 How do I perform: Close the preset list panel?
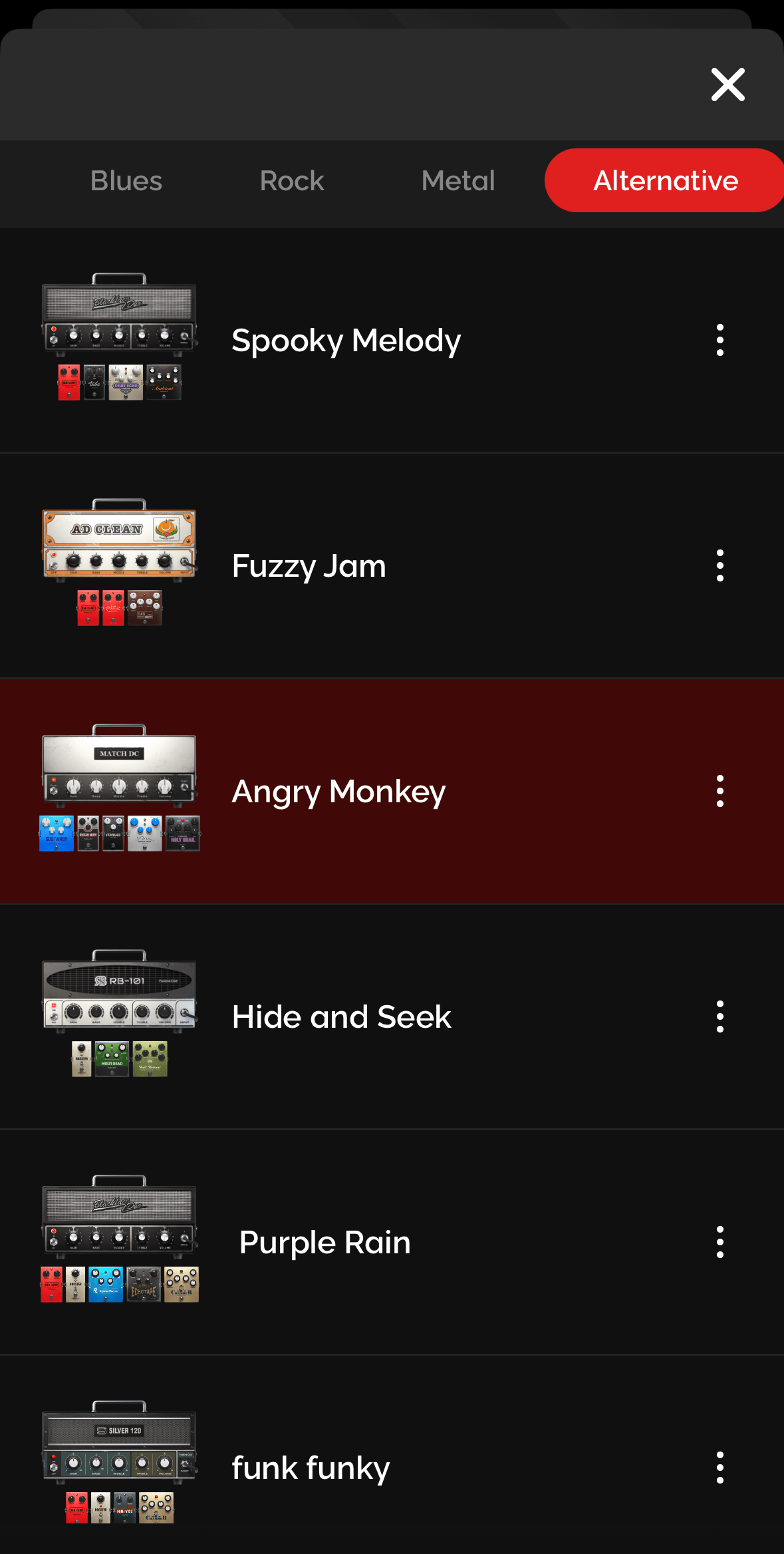[x=727, y=84]
